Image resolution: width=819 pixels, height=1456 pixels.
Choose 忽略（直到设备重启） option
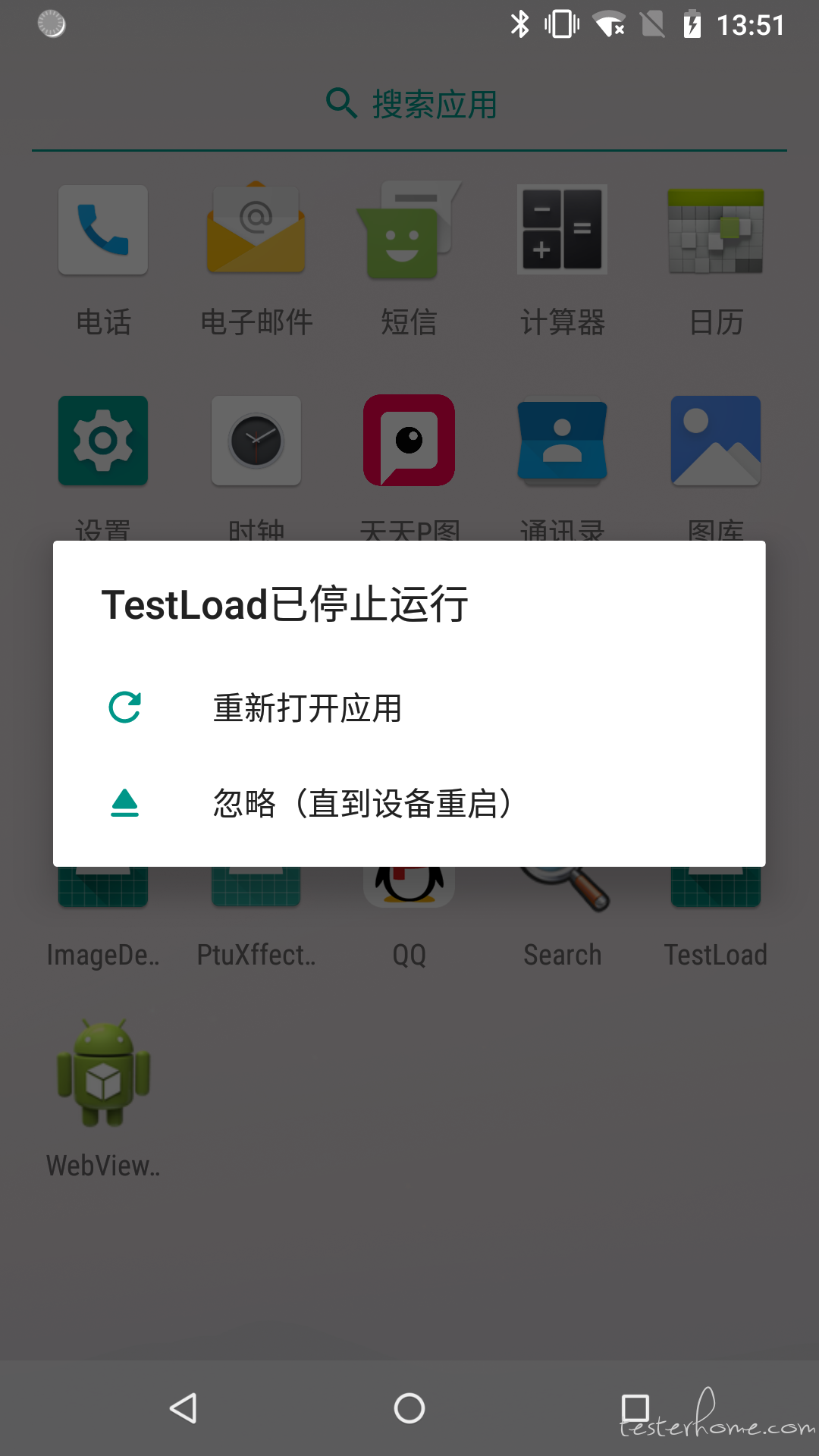click(362, 804)
